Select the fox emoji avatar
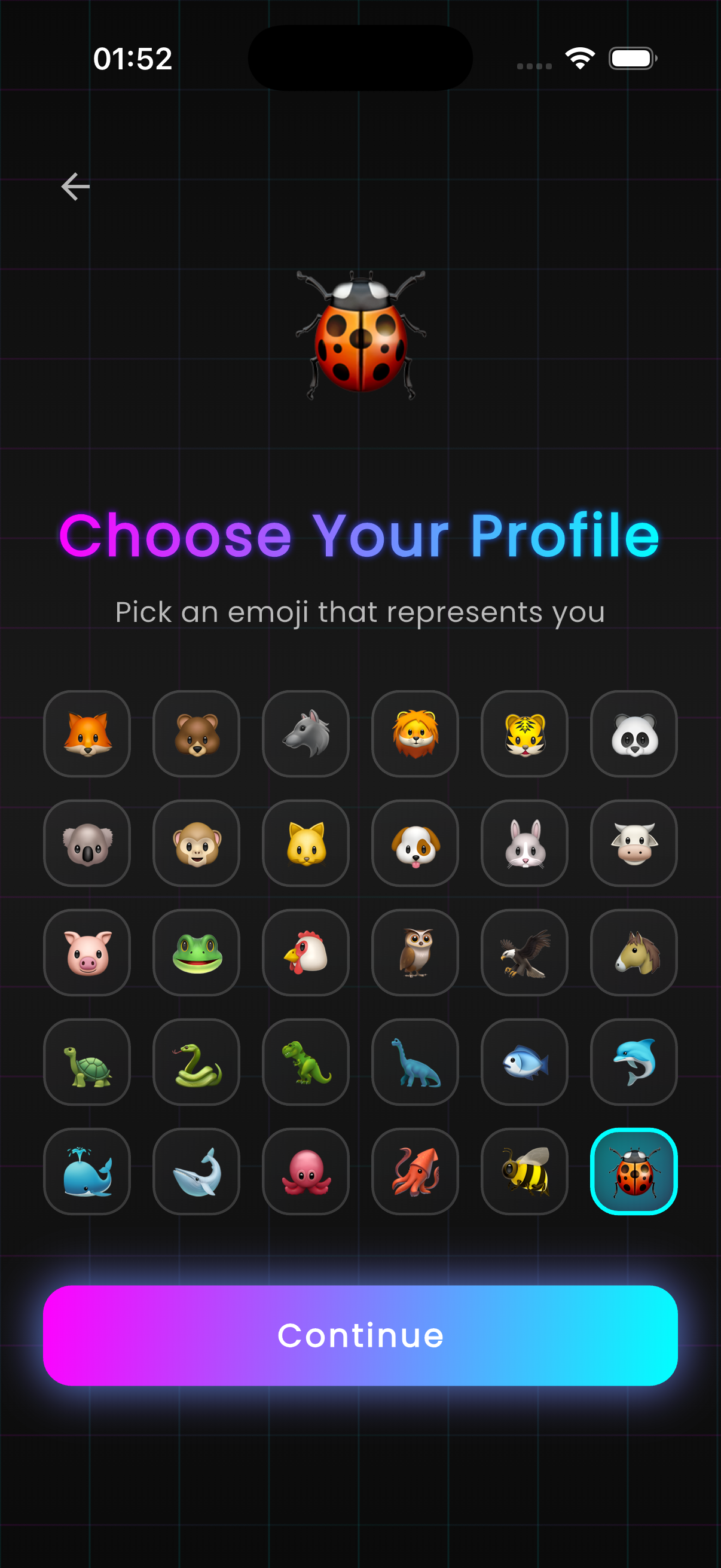 click(87, 734)
